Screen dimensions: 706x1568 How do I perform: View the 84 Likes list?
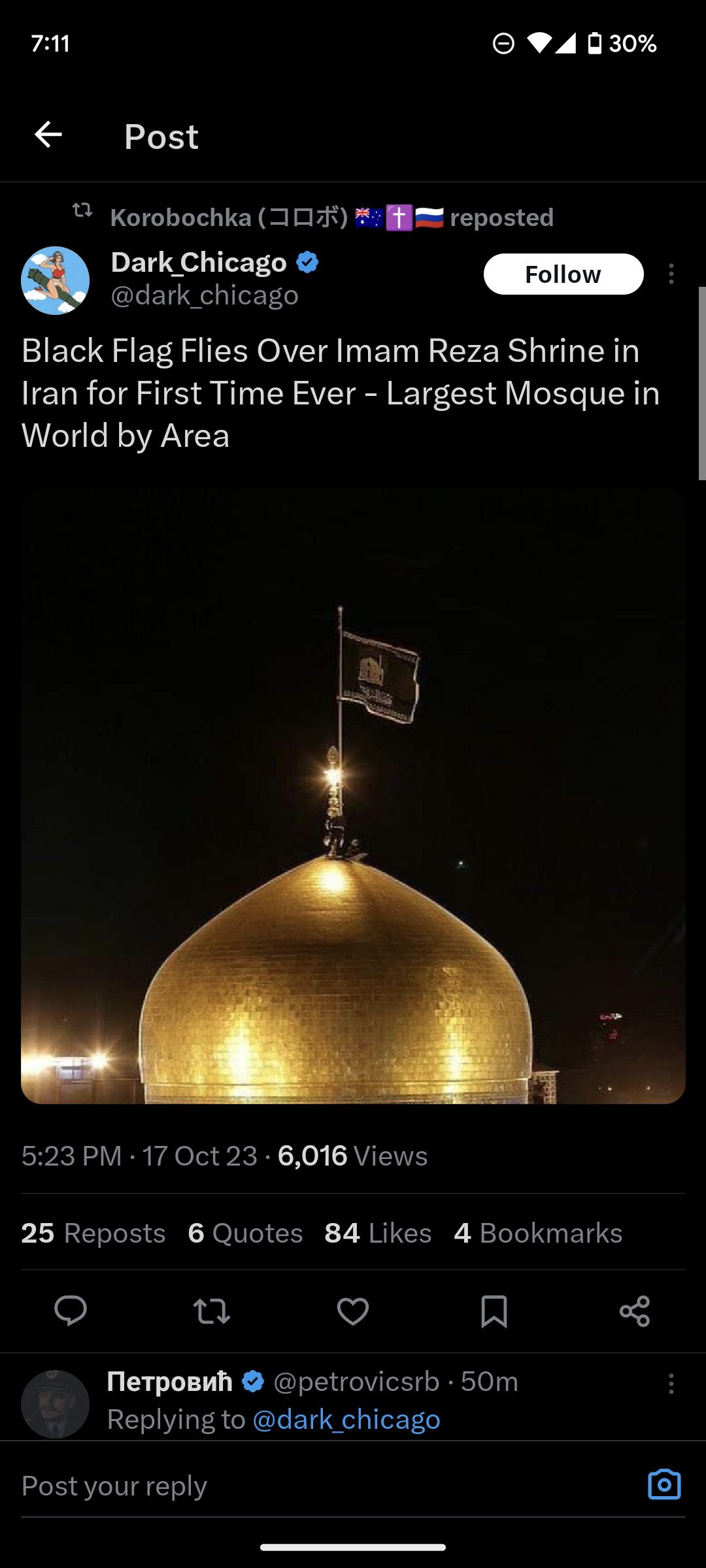(378, 1233)
